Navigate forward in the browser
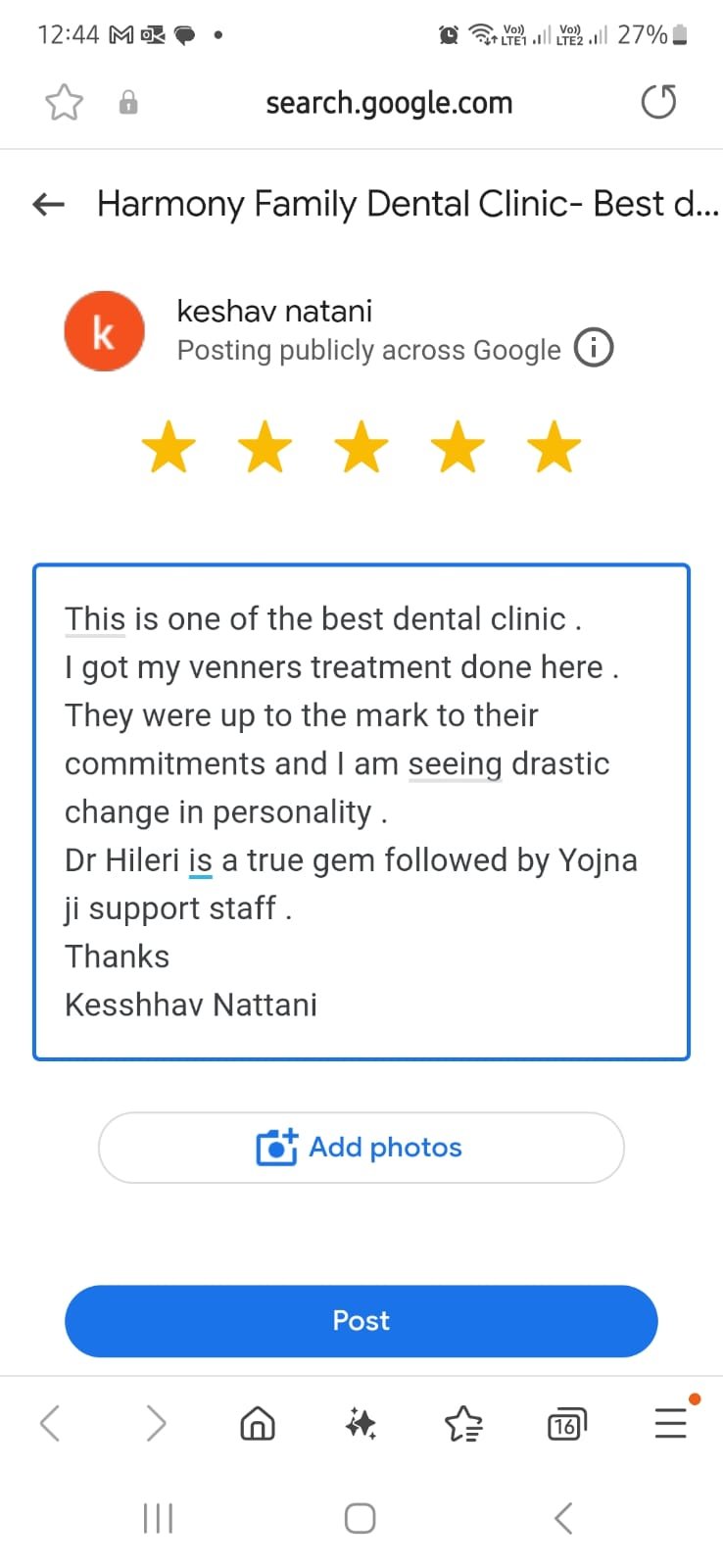The image size is (723, 1568). 156,1423
